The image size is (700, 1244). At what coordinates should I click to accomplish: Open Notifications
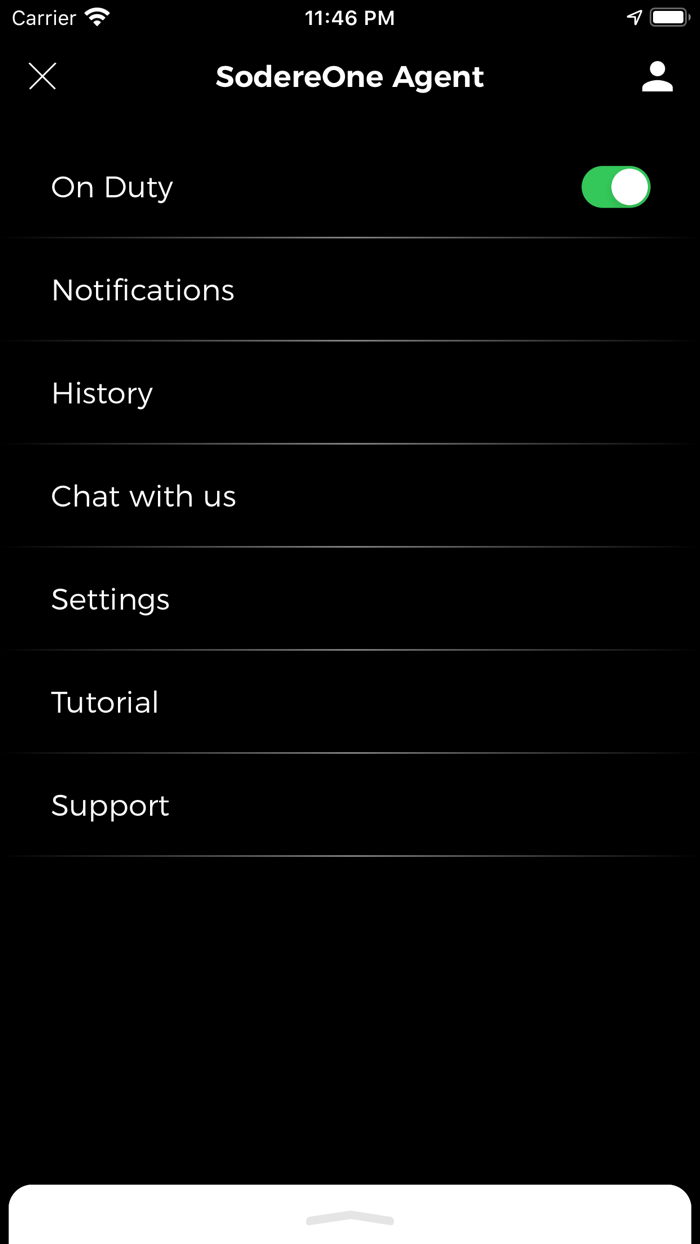click(143, 290)
